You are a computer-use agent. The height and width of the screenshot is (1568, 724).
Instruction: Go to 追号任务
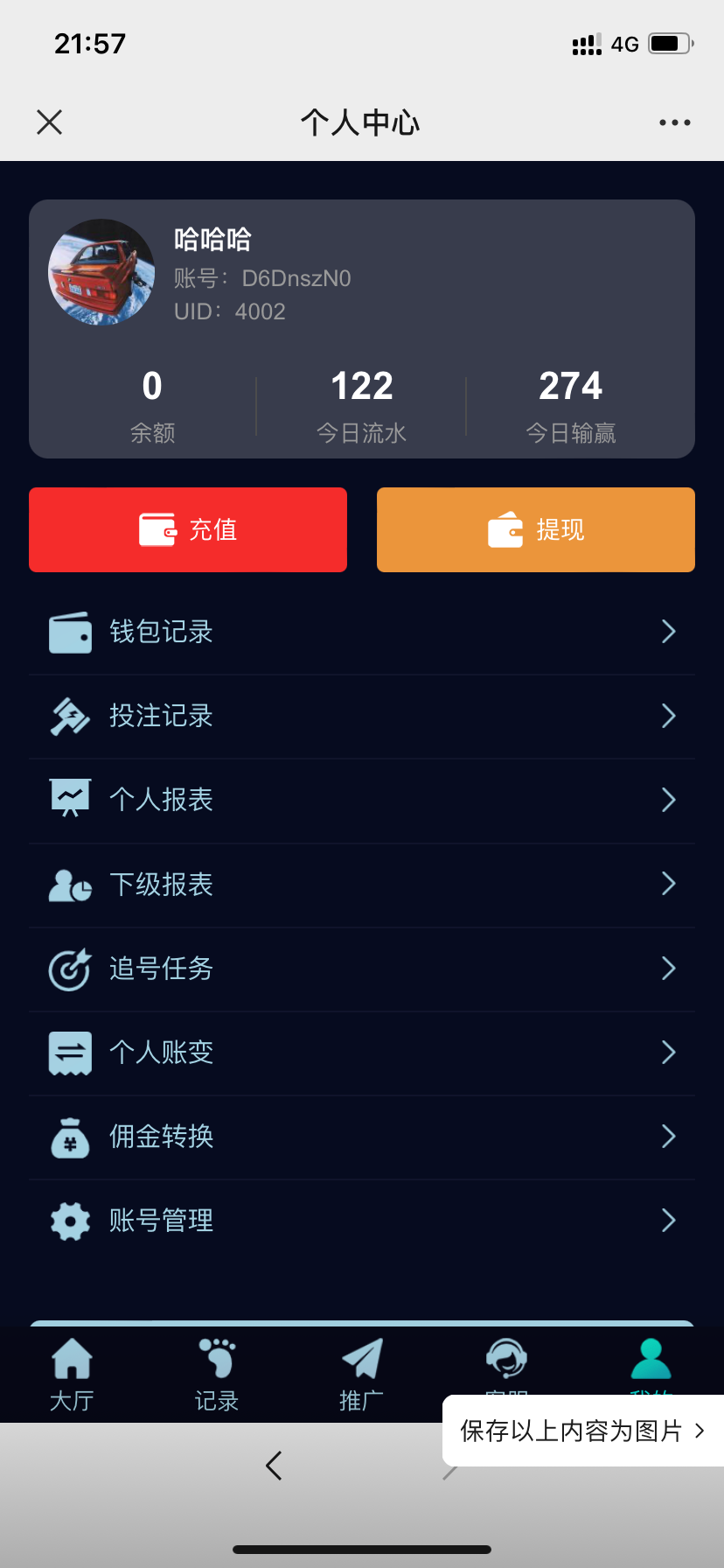pyautogui.click(x=362, y=968)
